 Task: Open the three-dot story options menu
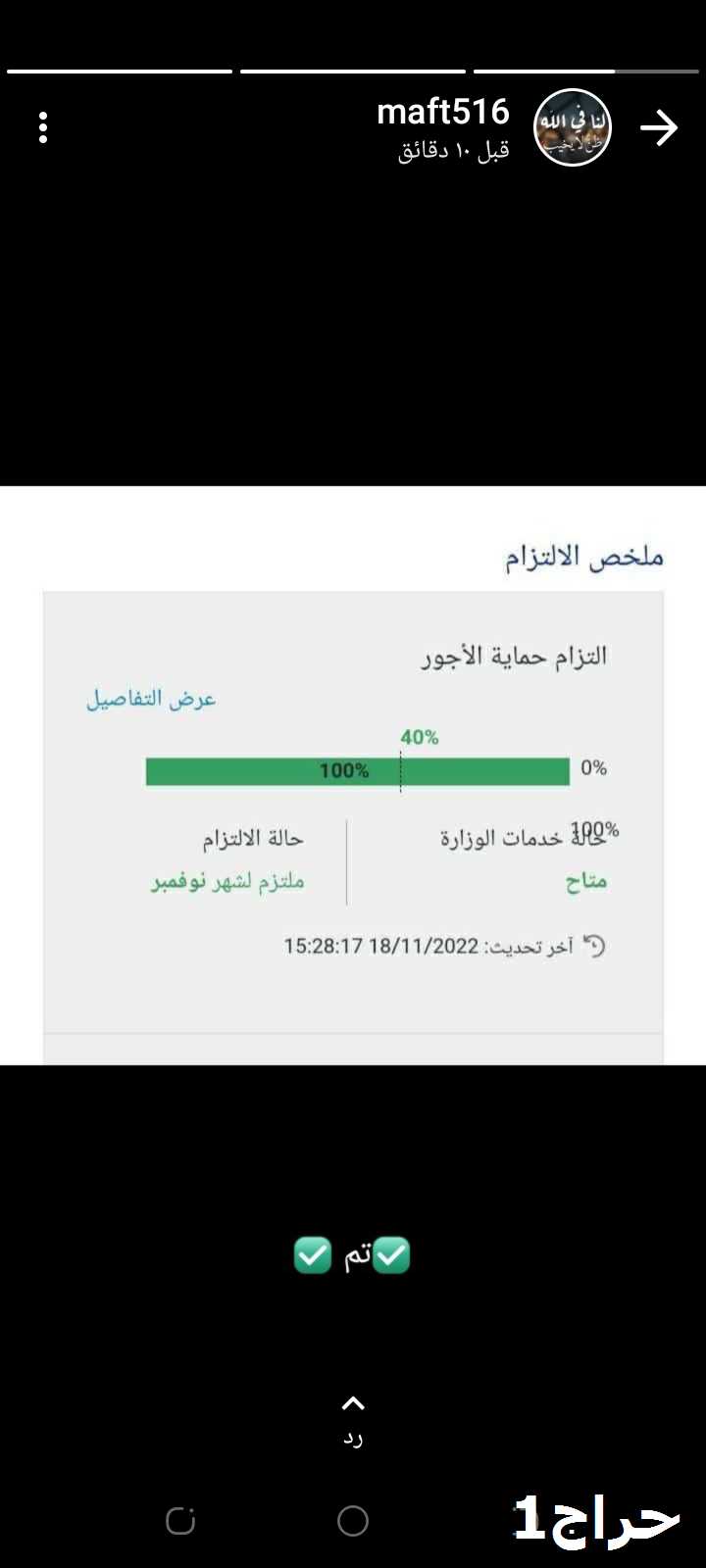[x=43, y=127]
